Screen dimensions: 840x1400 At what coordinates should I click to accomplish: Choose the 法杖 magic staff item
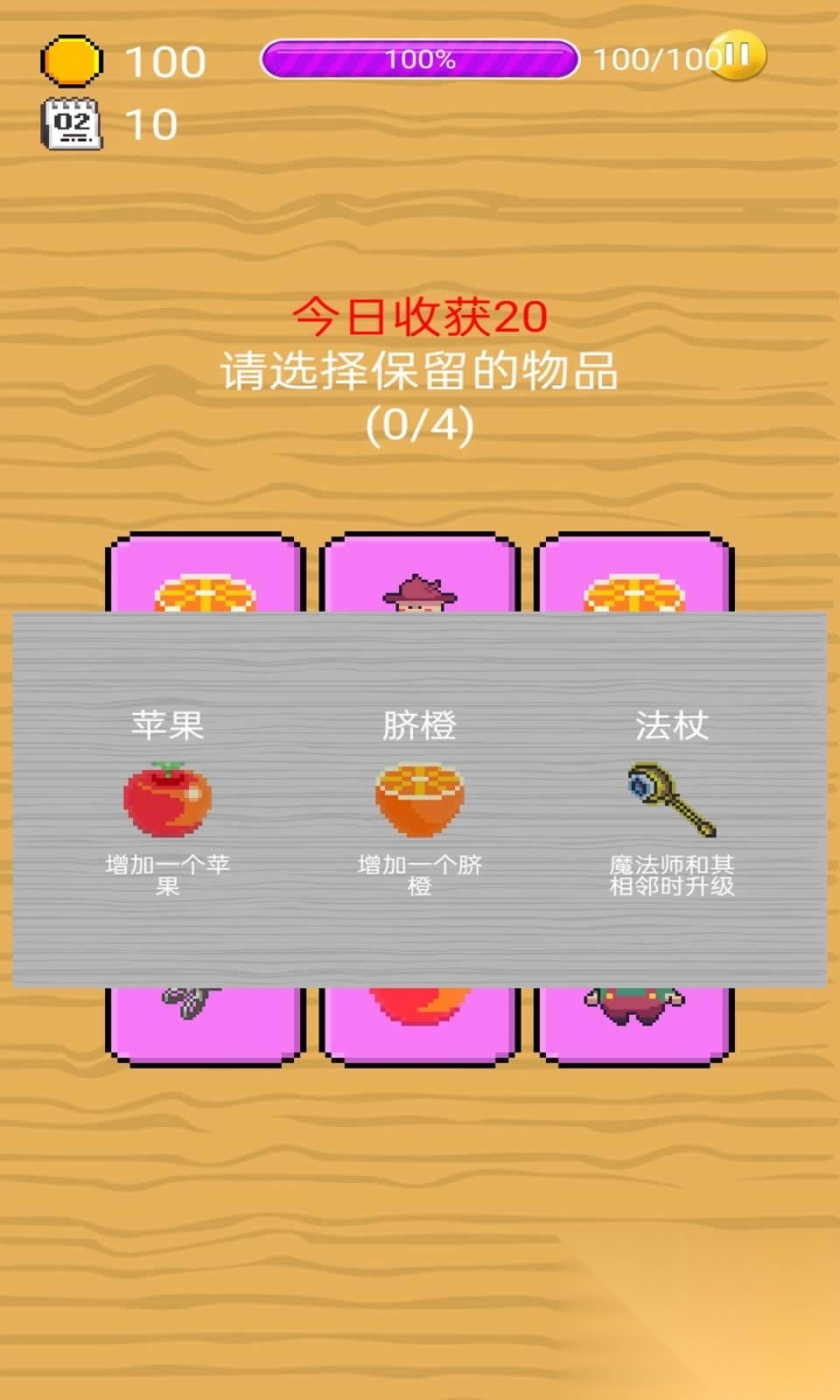click(x=671, y=800)
